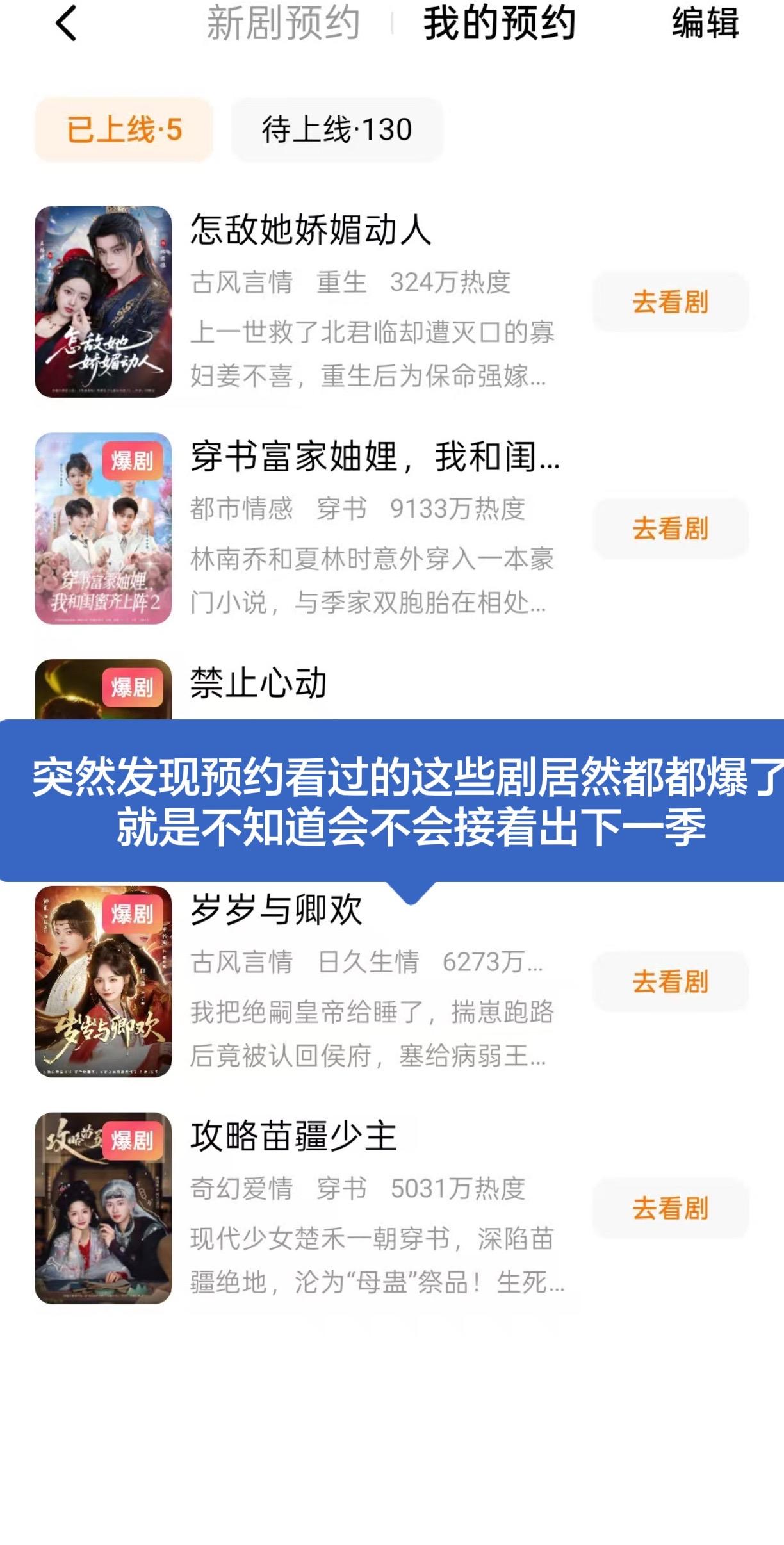784x1545 pixels.
Task: Tap the back arrow at top left
Action: click(x=62, y=24)
